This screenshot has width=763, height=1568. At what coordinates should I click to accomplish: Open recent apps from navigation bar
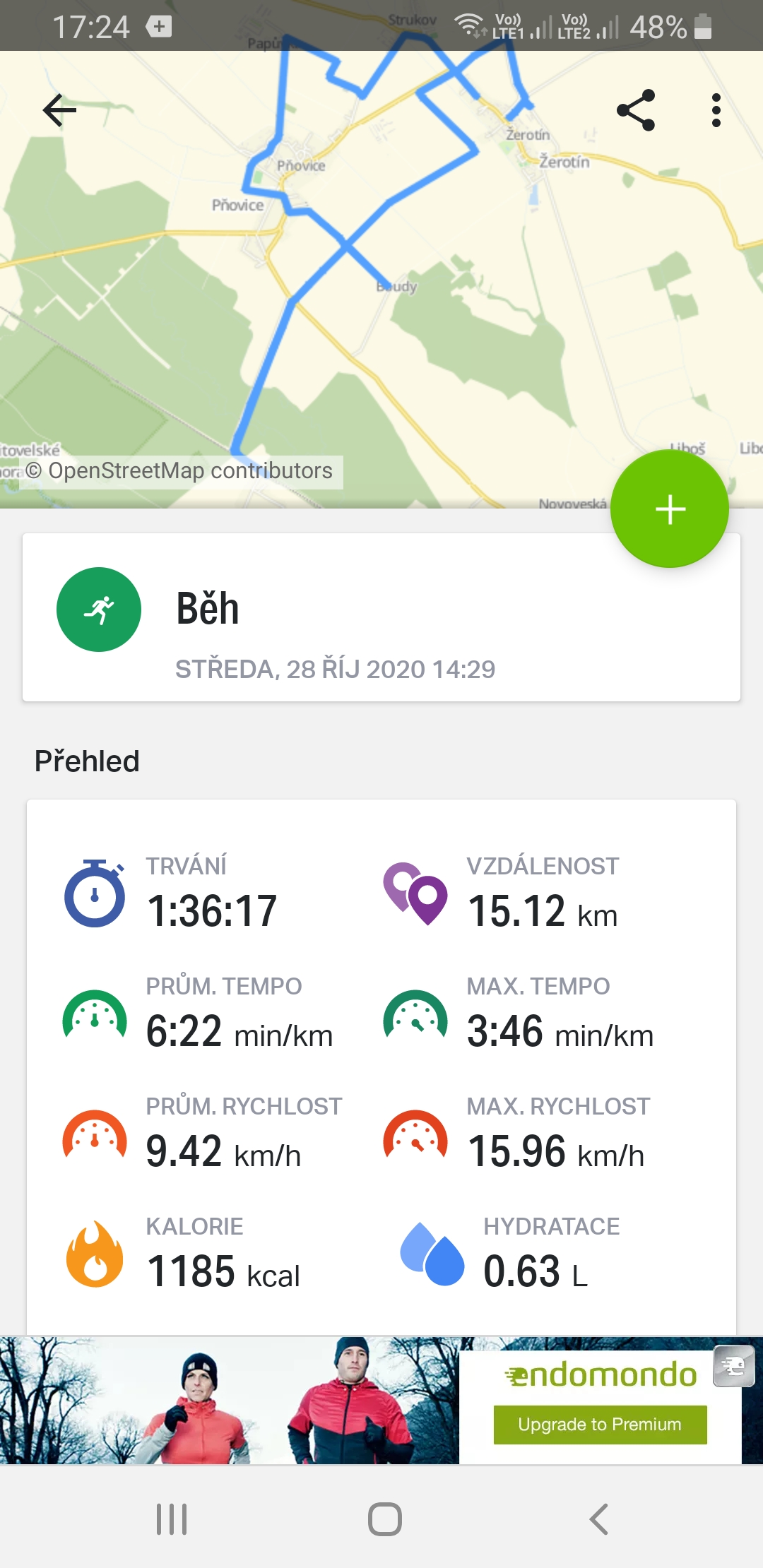[172, 1519]
